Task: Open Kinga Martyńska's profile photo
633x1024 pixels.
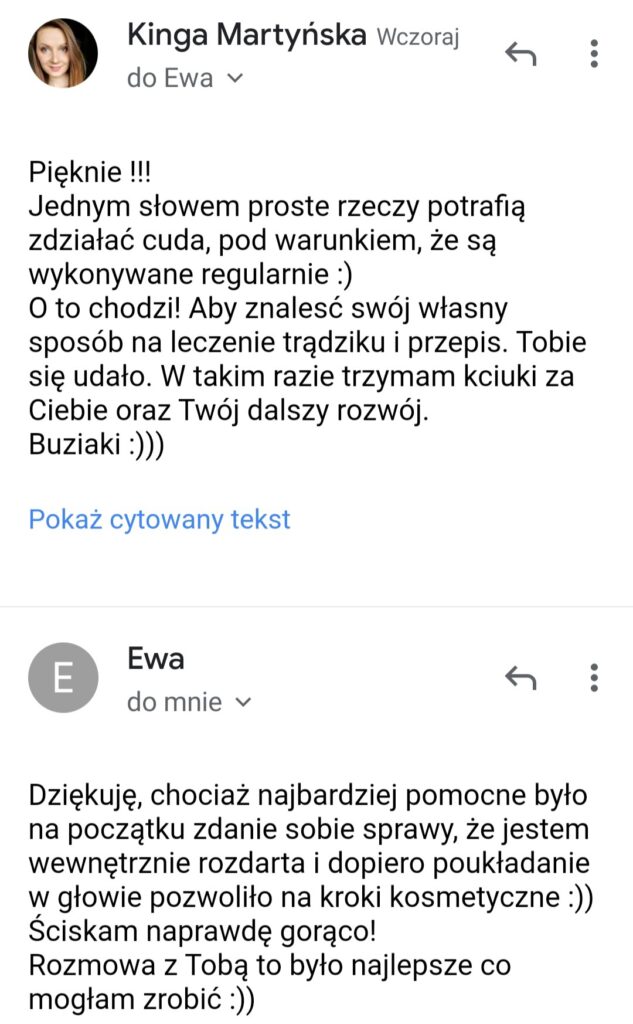Action: tap(64, 53)
